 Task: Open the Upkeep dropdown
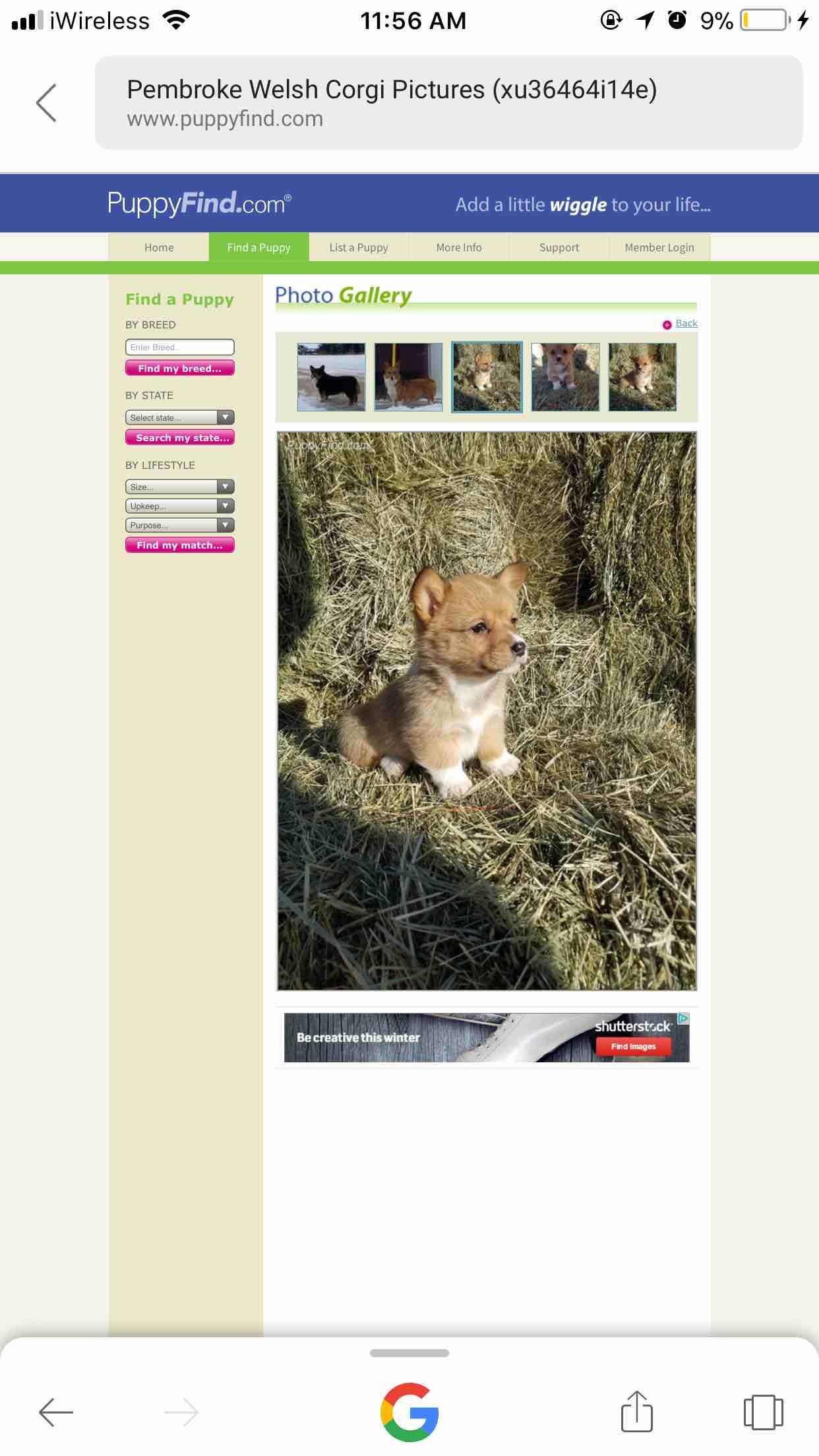click(x=179, y=506)
